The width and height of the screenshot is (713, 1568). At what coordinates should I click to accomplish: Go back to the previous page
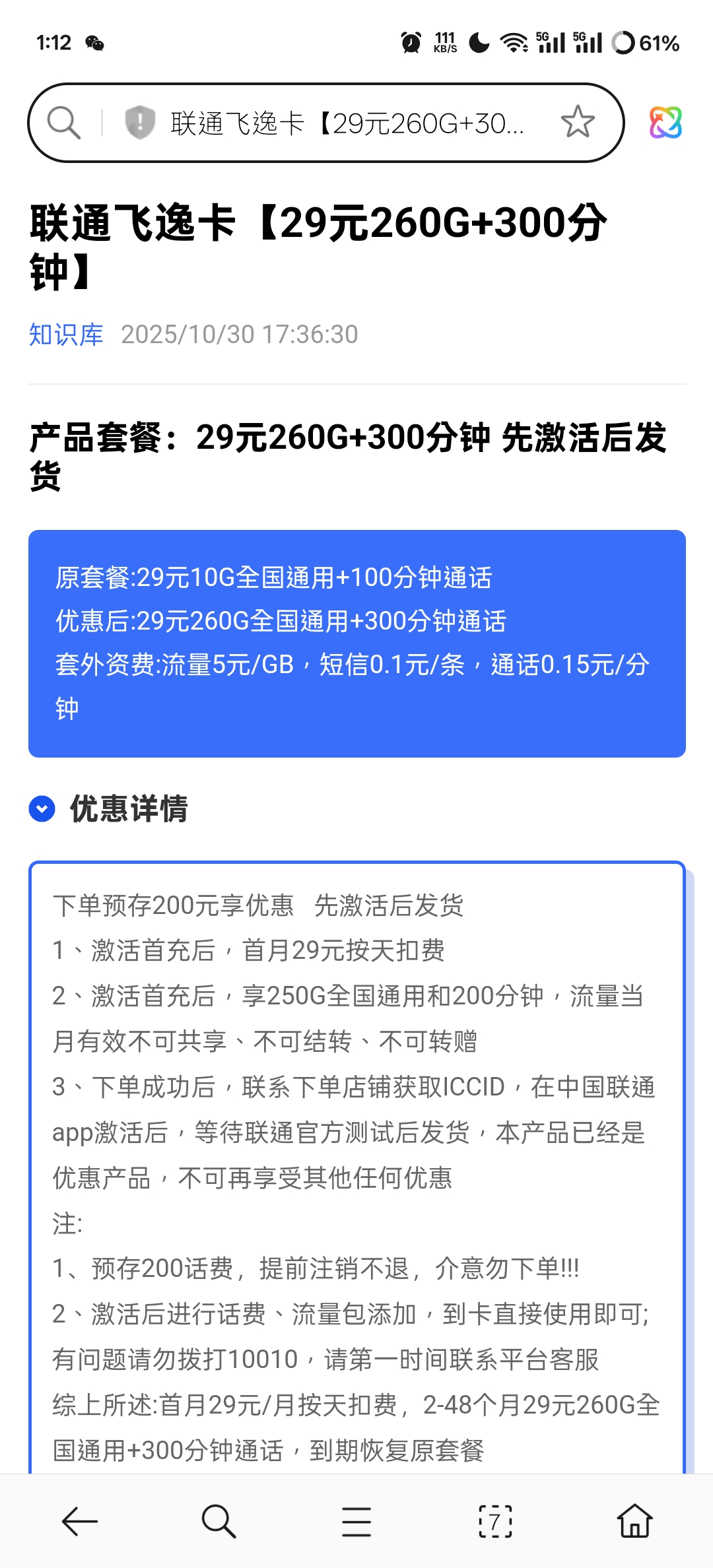click(80, 1521)
